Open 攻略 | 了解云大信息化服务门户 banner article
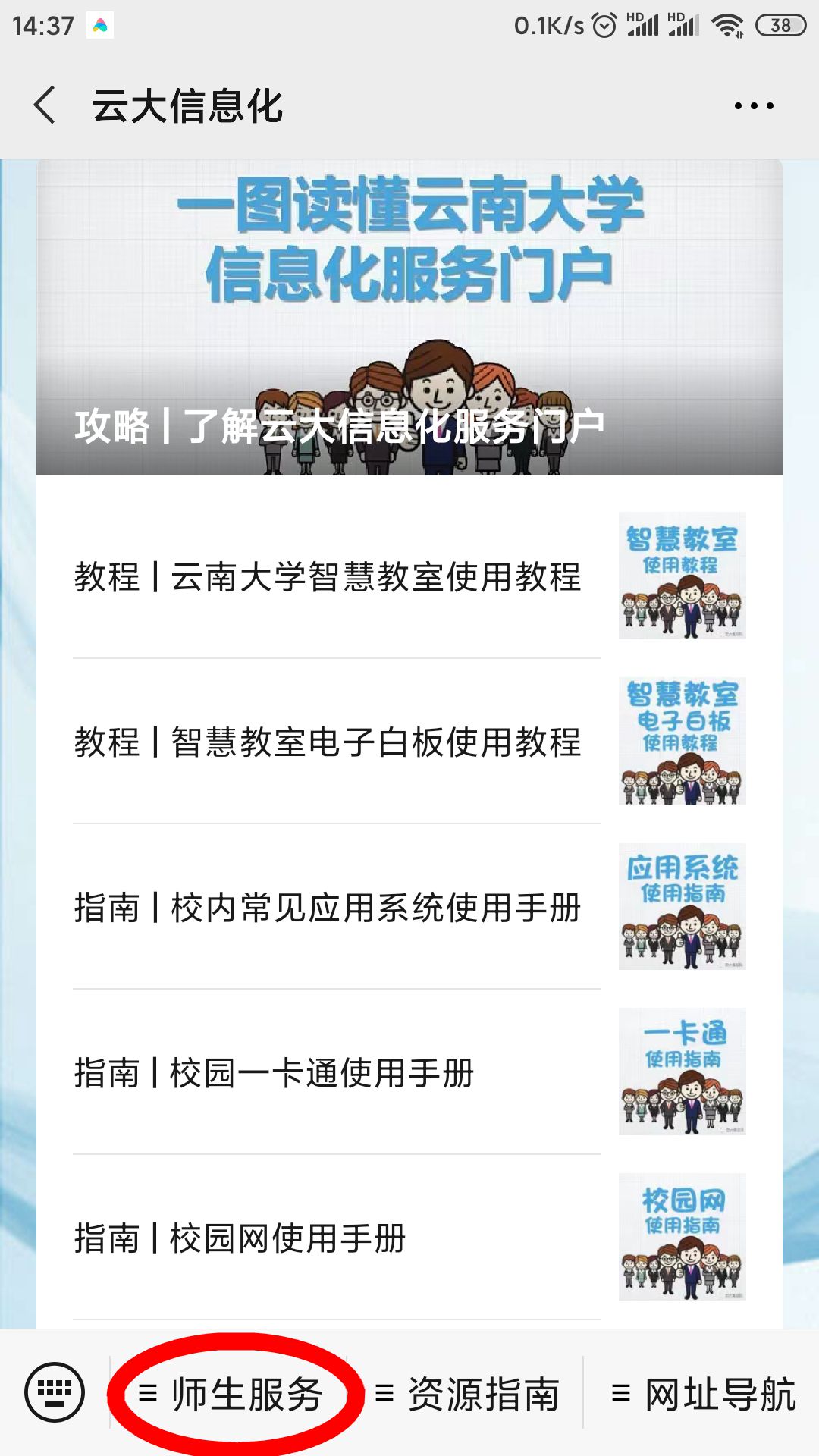819x1456 pixels. tap(409, 318)
